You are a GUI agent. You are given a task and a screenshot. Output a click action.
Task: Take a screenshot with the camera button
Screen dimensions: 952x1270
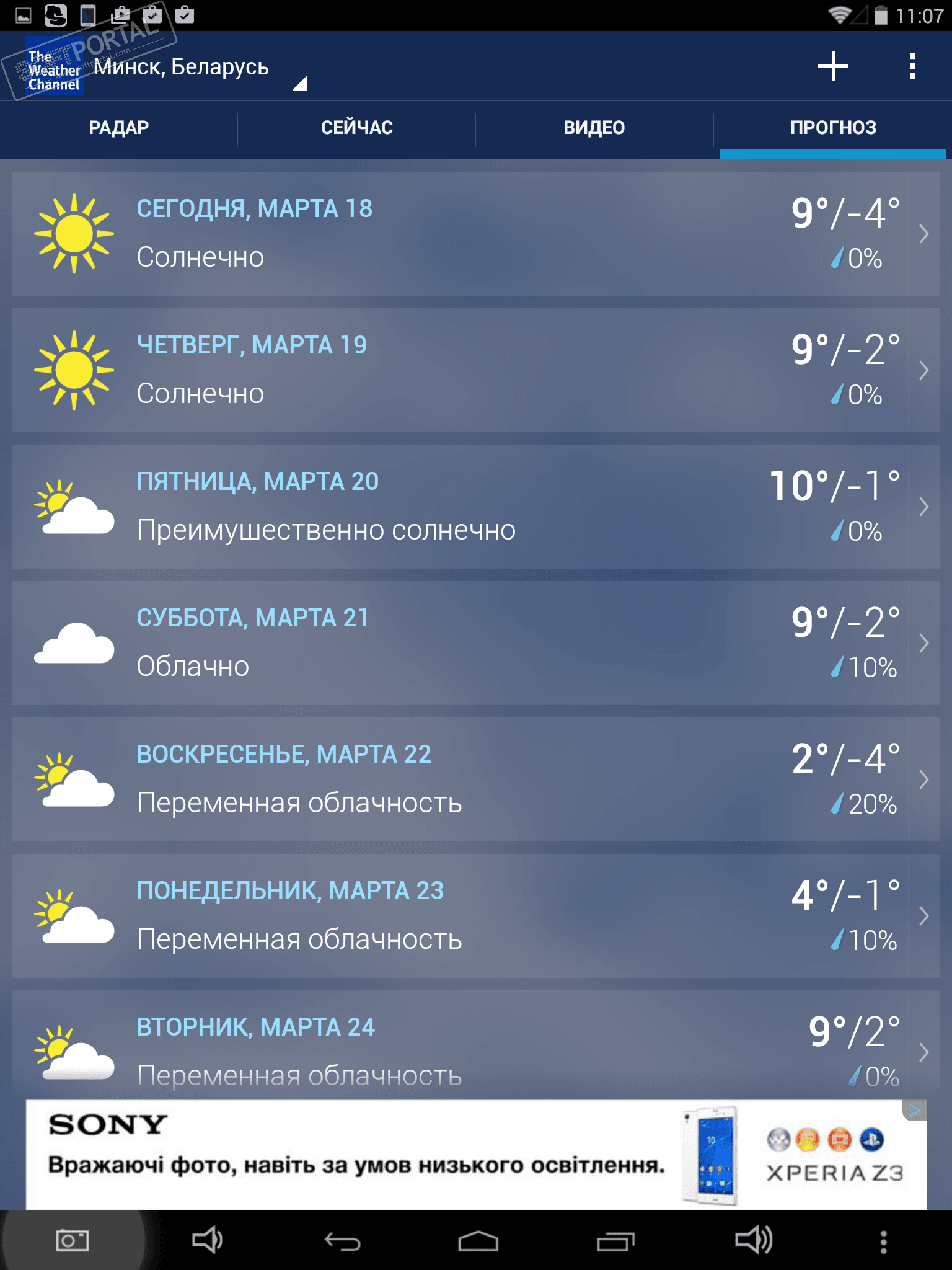coord(72,1241)
